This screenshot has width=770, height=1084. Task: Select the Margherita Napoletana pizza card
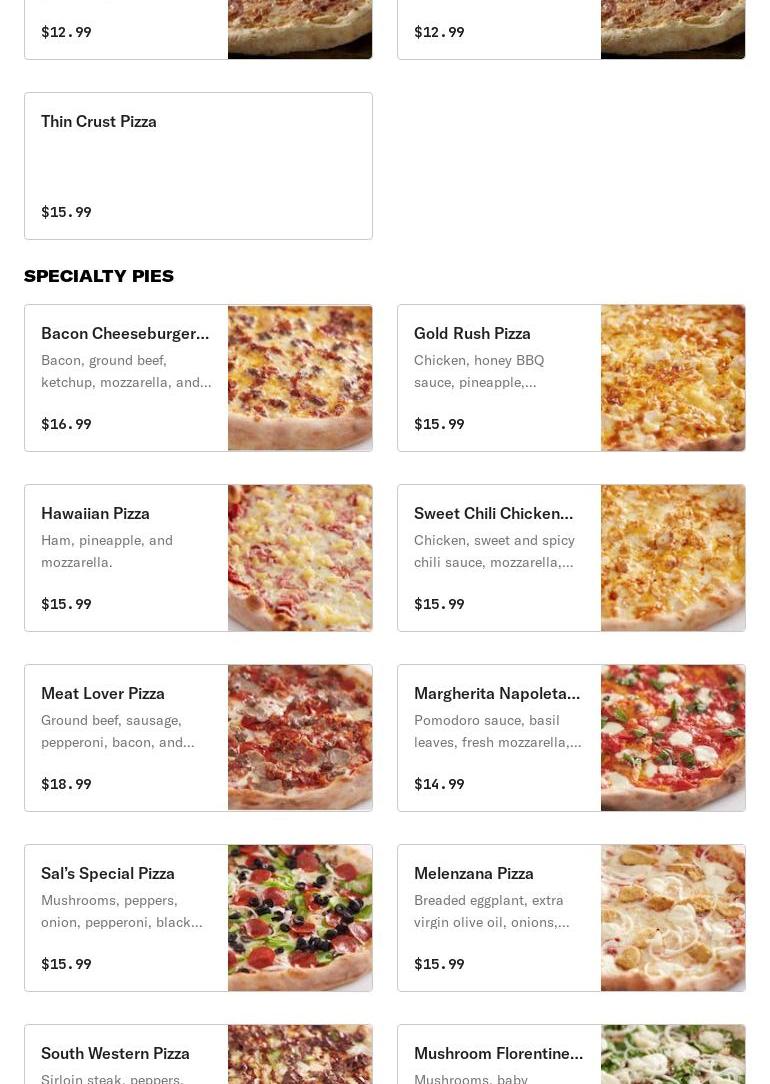pos(571,738)
